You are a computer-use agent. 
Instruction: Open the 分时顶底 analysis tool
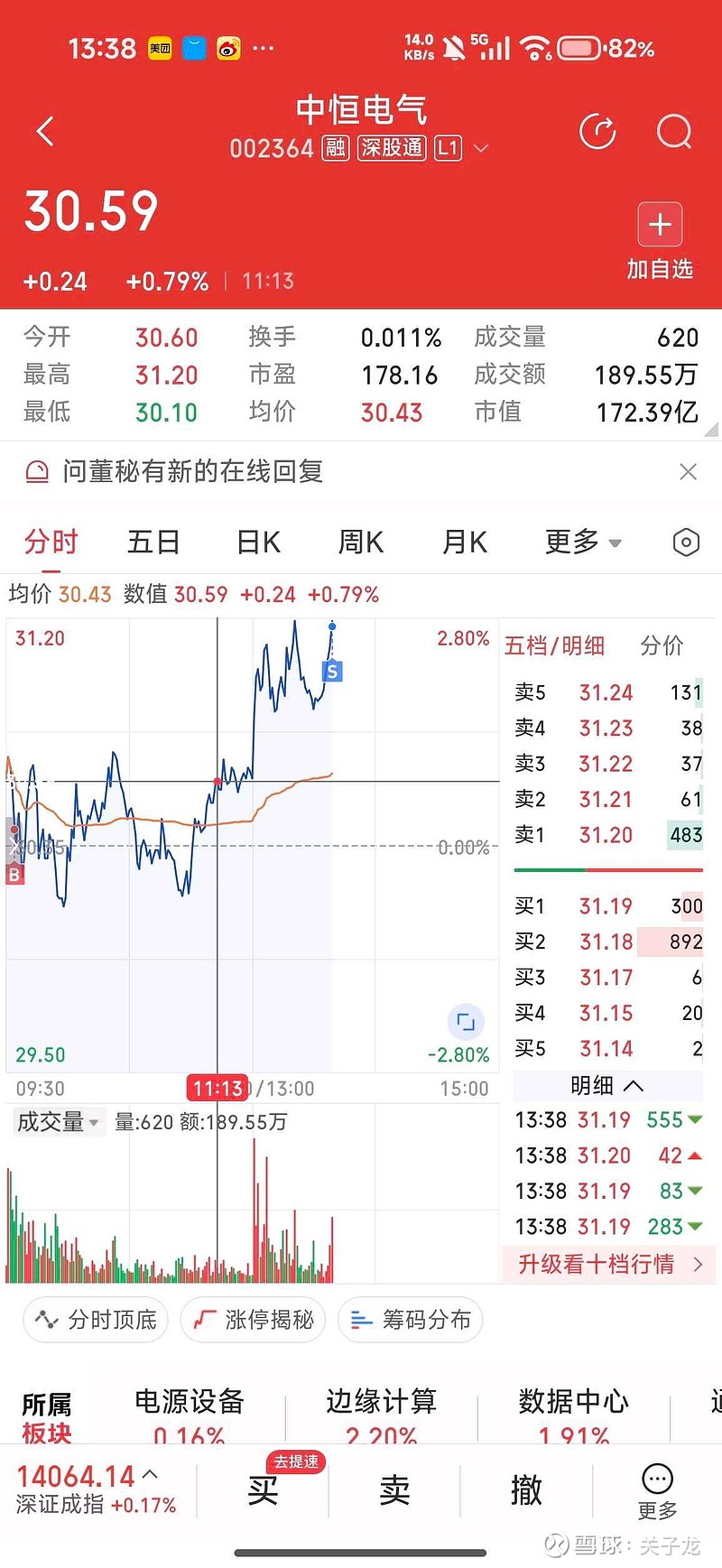tap(95, 1319)
